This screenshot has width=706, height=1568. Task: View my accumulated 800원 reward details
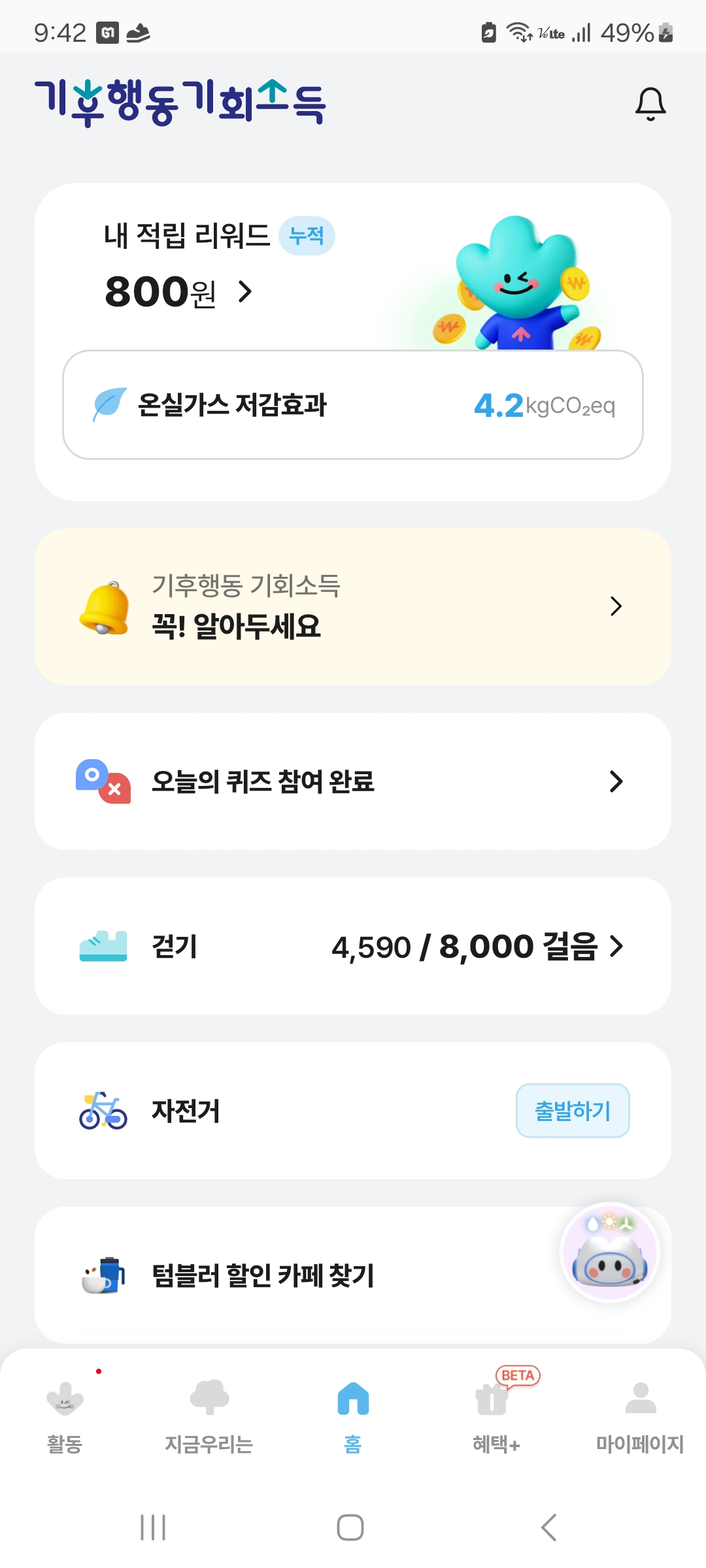[178, 291]
